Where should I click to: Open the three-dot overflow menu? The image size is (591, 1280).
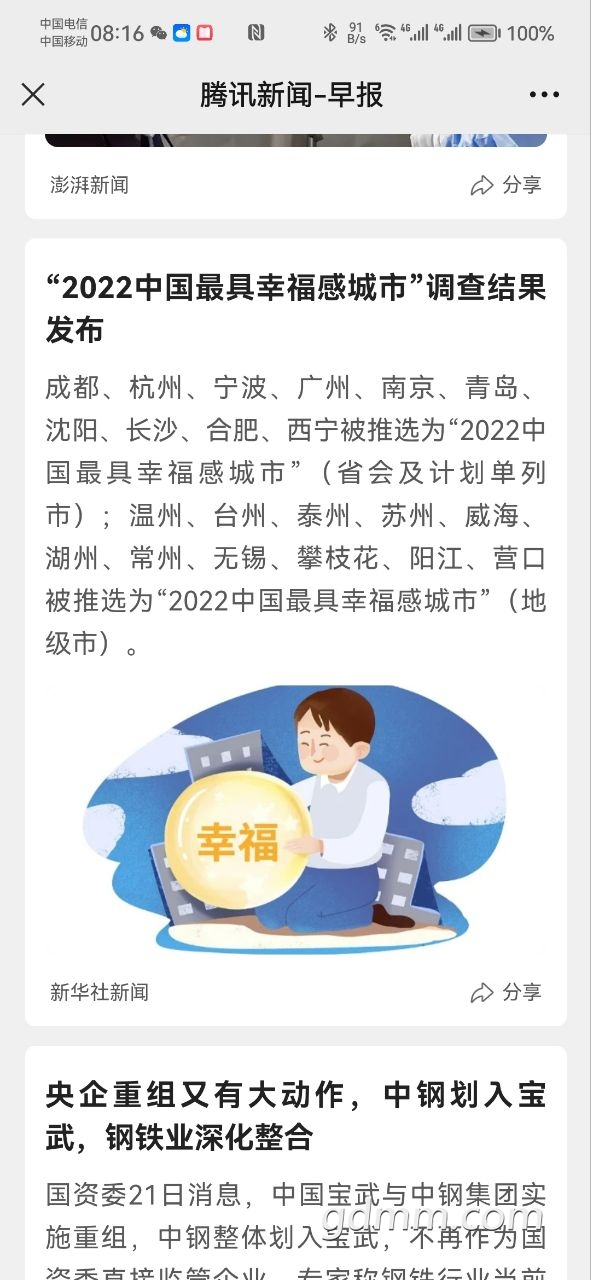click(544, 95)
